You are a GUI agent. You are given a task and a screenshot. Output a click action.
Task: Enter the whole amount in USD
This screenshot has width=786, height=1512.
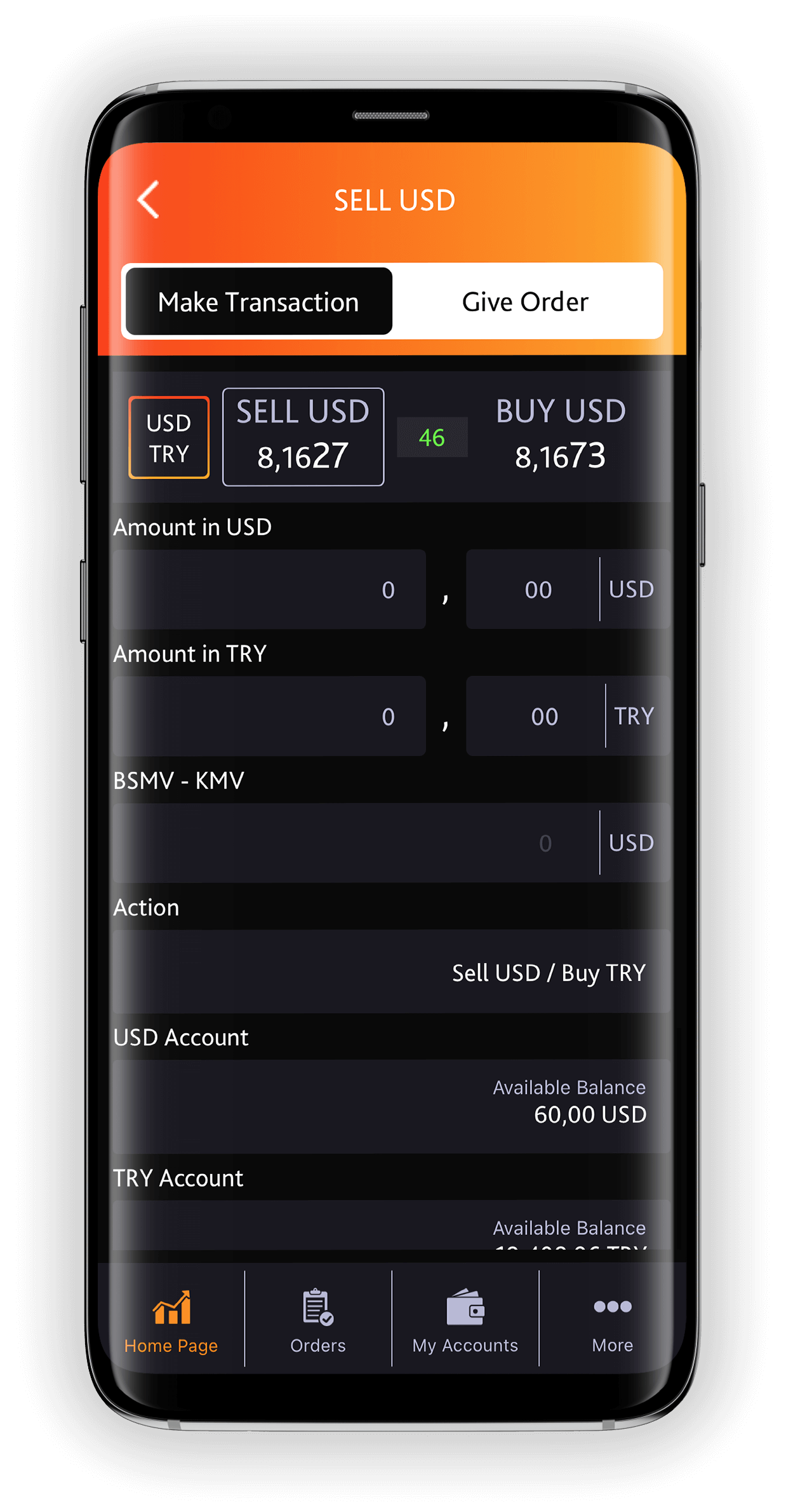(269, 590)
